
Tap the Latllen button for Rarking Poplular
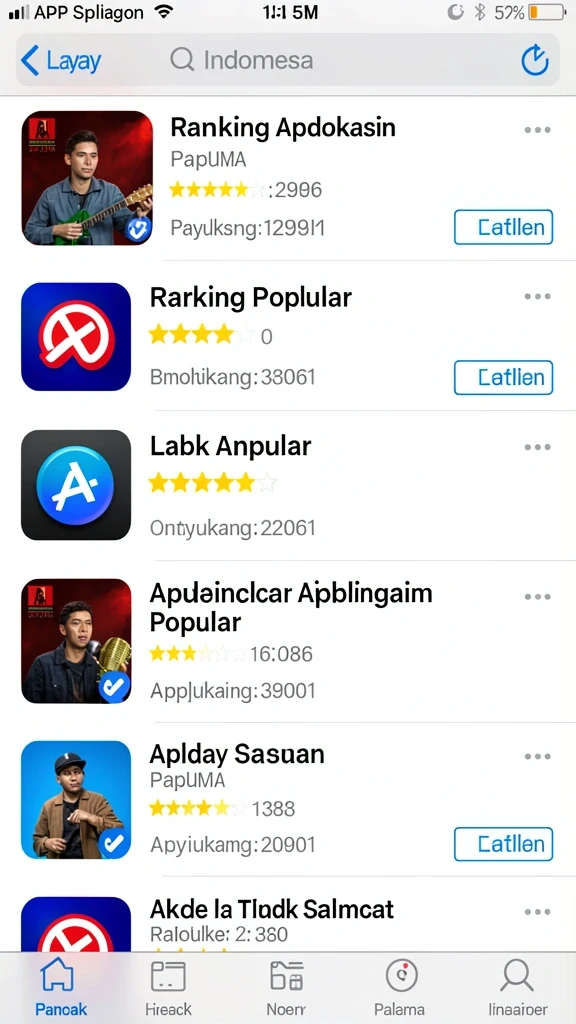pos(504,377)
